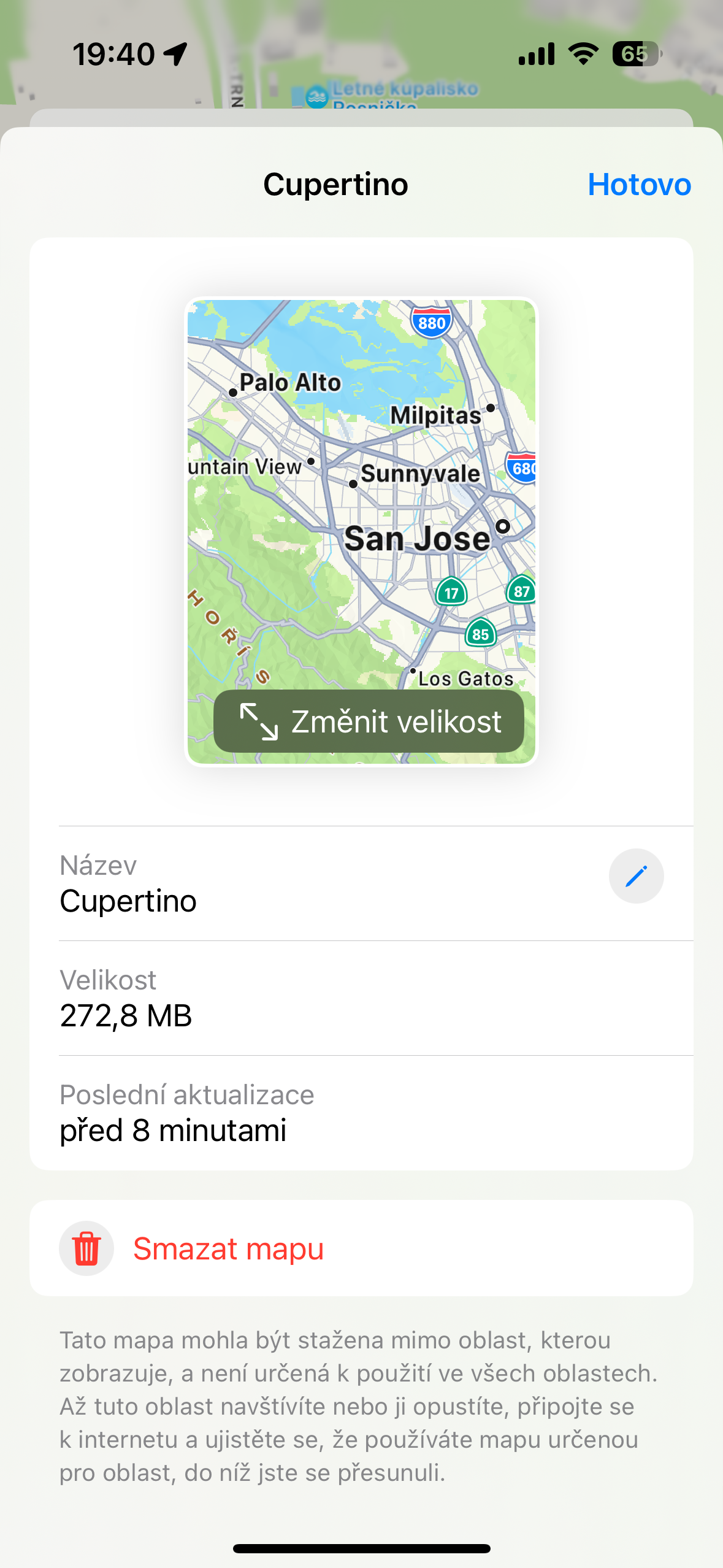723x1568 pixels.
Task: Tap the trash icon next to Smazat mapu
Action: point(86,1248)
